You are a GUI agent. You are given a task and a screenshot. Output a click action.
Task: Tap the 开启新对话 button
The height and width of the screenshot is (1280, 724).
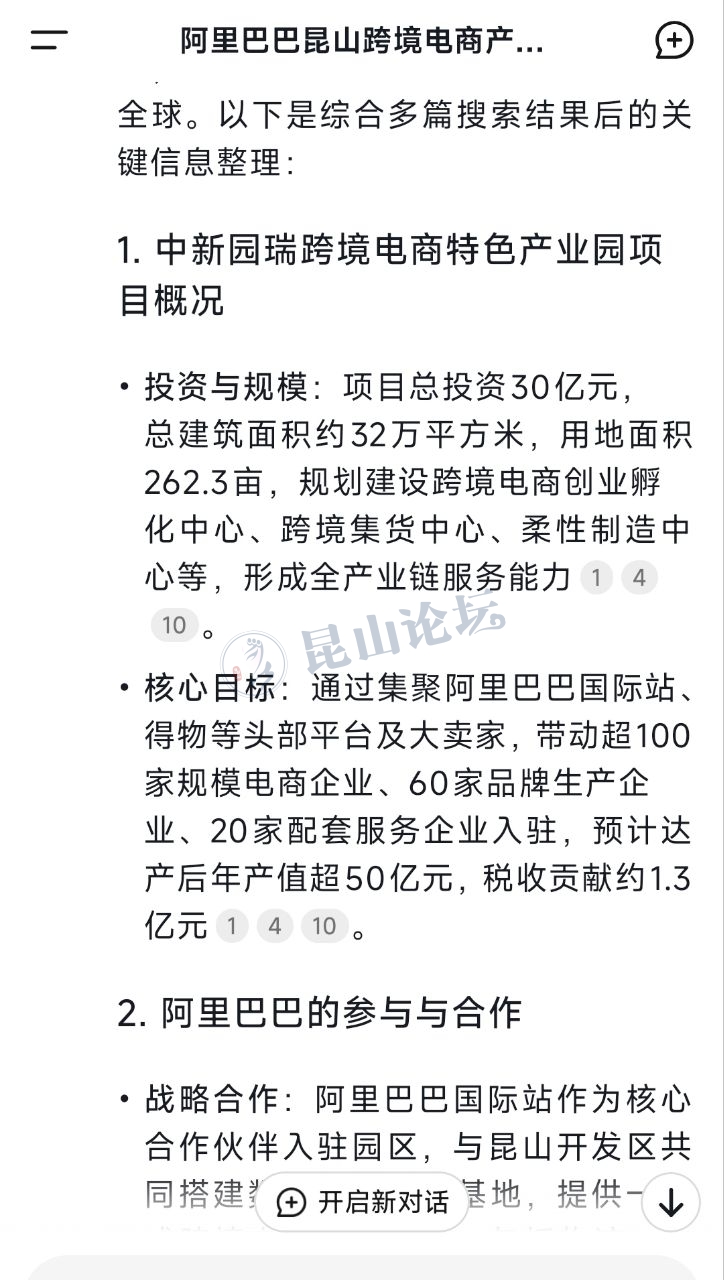(364, 1201)
